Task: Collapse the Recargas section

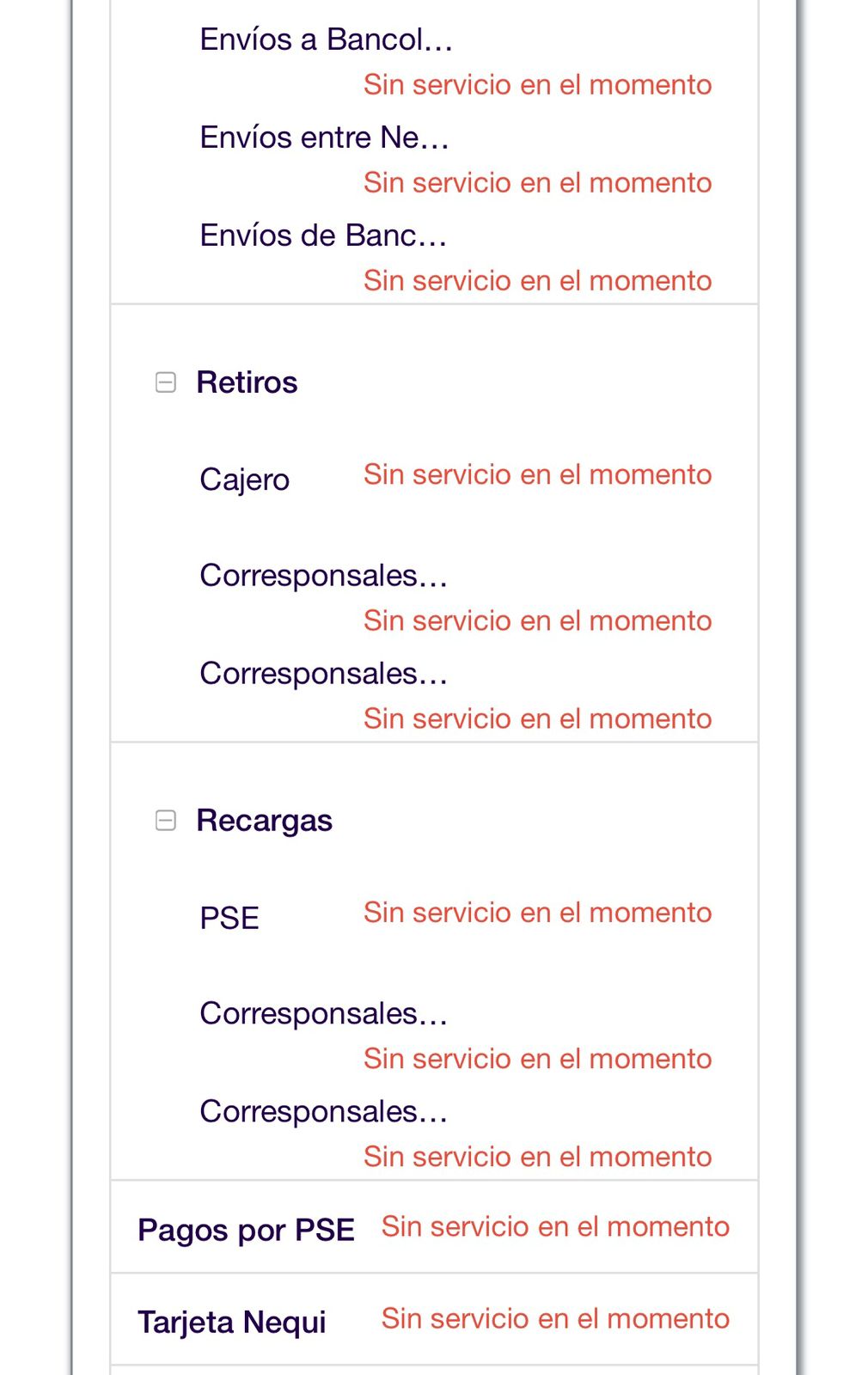Action: tap(166, 821)
